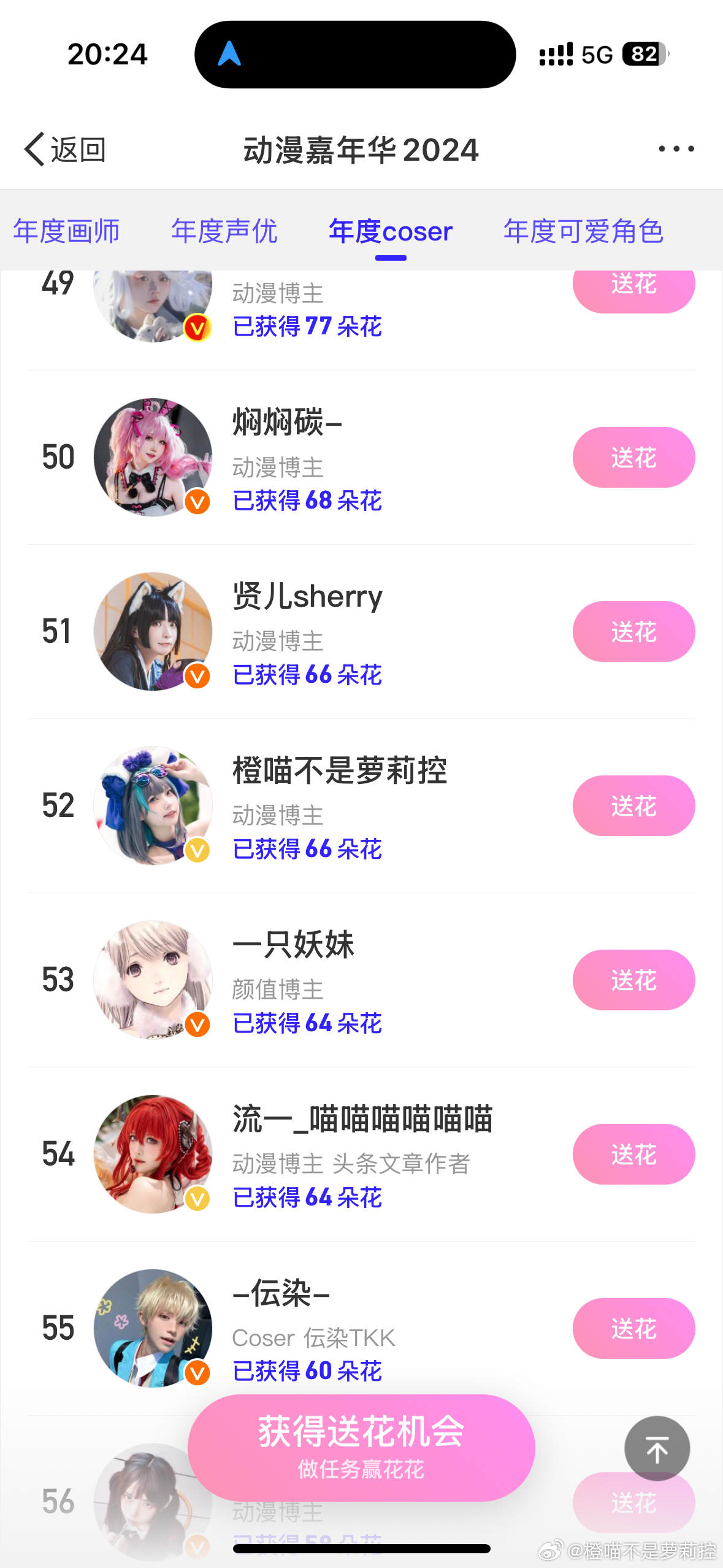
Task: Open 一只妖妹 profile avatar
Action: [153, 980]
